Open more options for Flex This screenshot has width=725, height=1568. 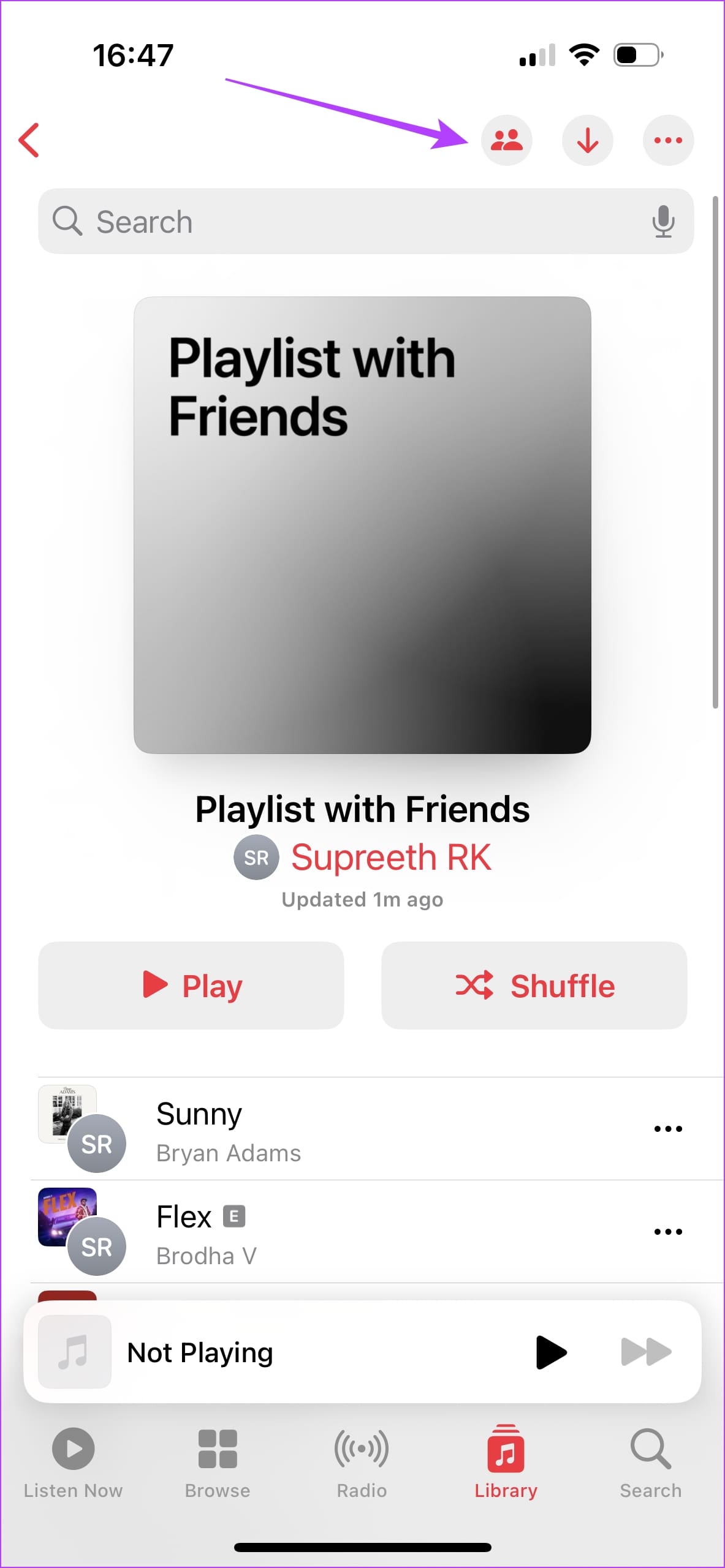tap(668, 1232)
